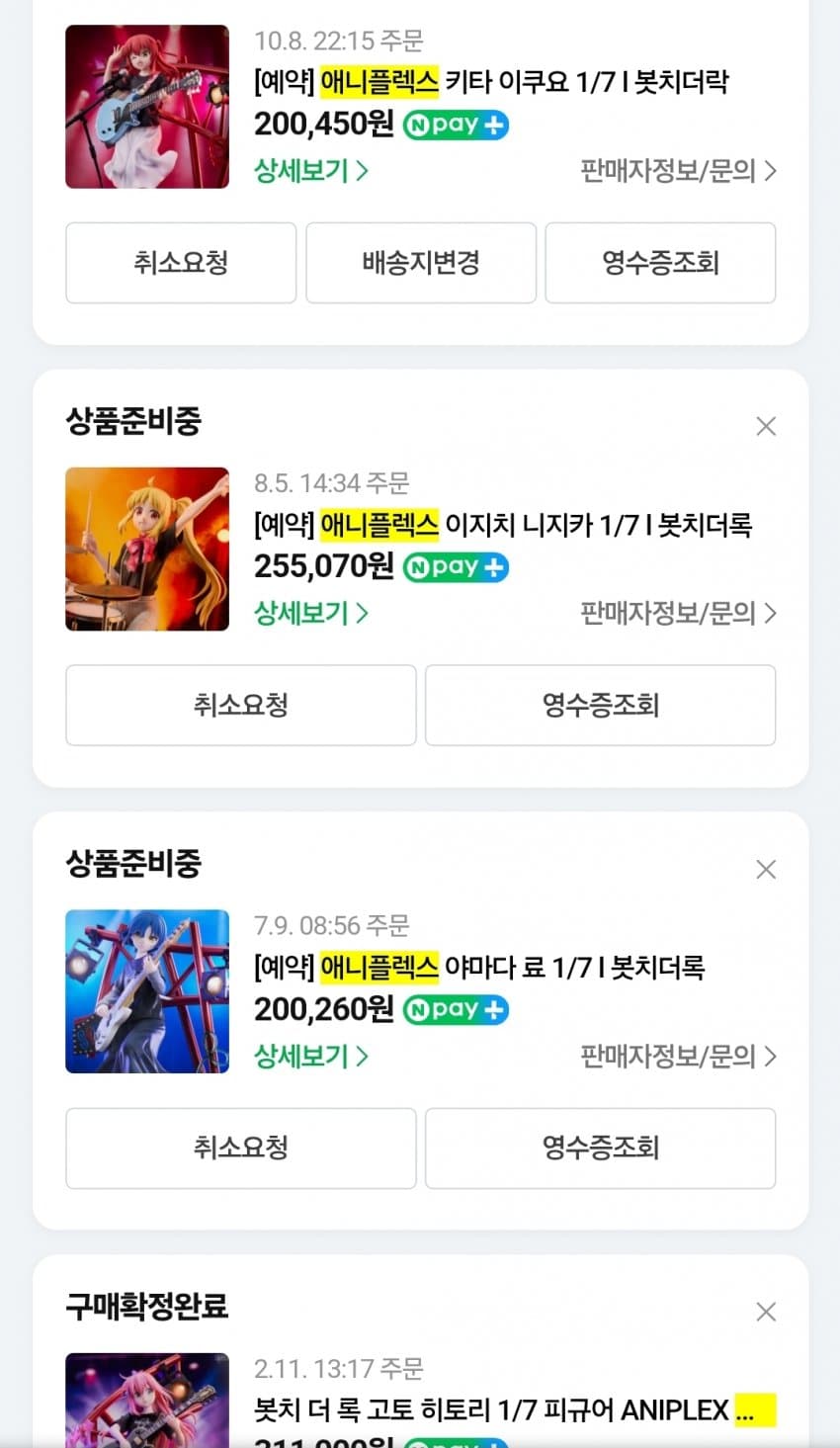Open the 고토 히토리 figure product image
Screen dimensions: 840x1448
click(147, 1402)
